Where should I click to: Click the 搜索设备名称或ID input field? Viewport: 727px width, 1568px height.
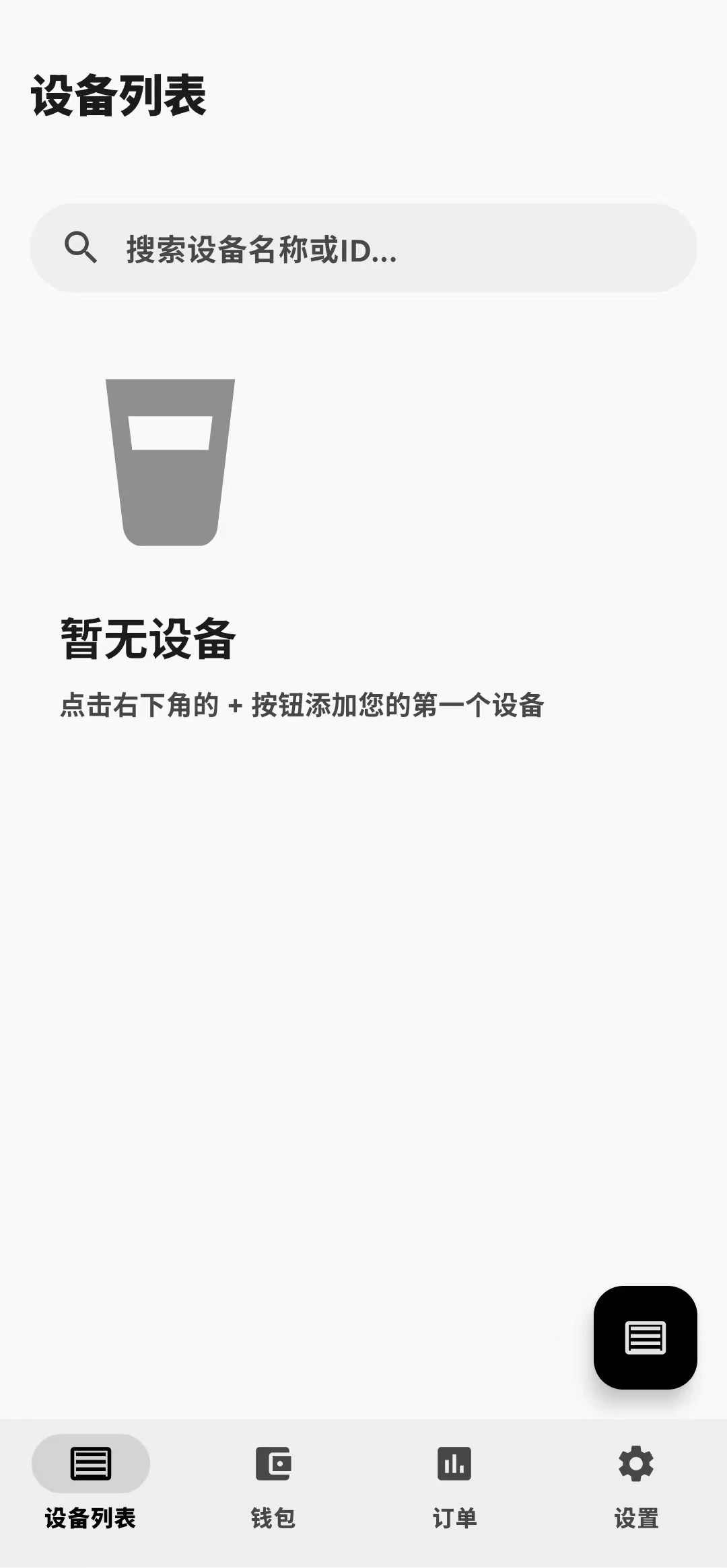tap(363, 246)
